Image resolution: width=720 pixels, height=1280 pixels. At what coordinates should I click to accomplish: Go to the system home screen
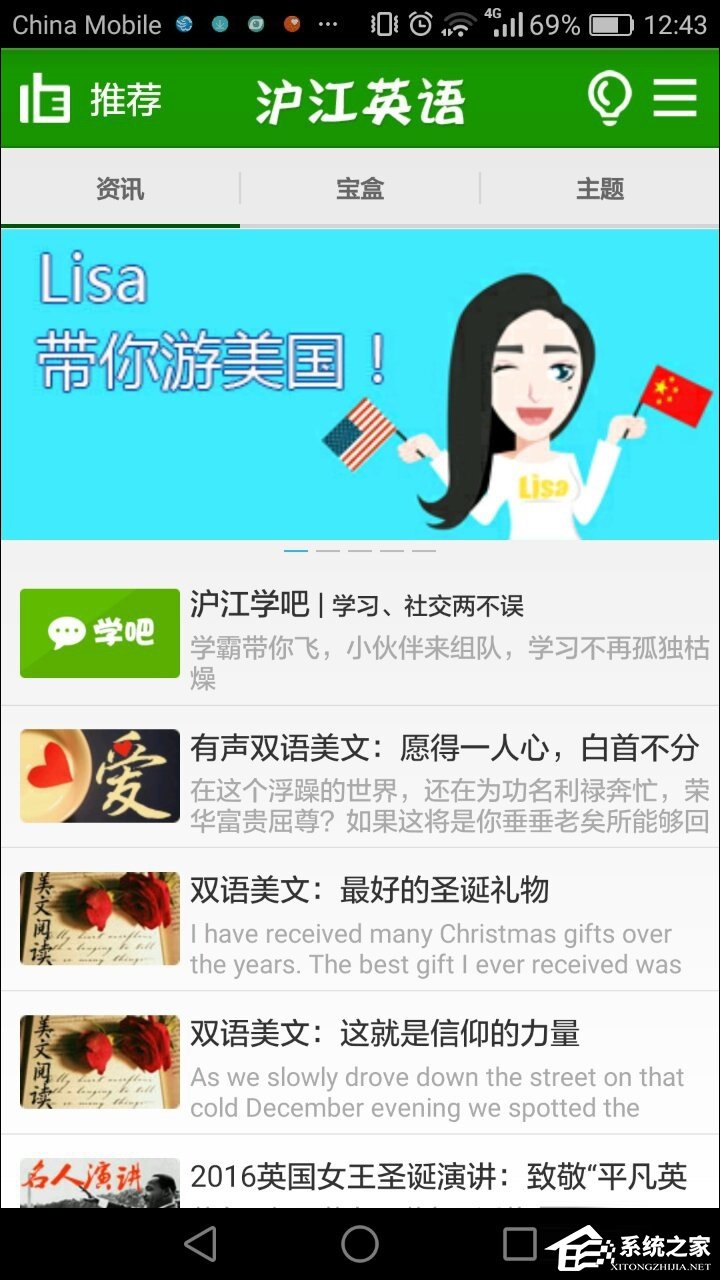tap(360, 1244)
